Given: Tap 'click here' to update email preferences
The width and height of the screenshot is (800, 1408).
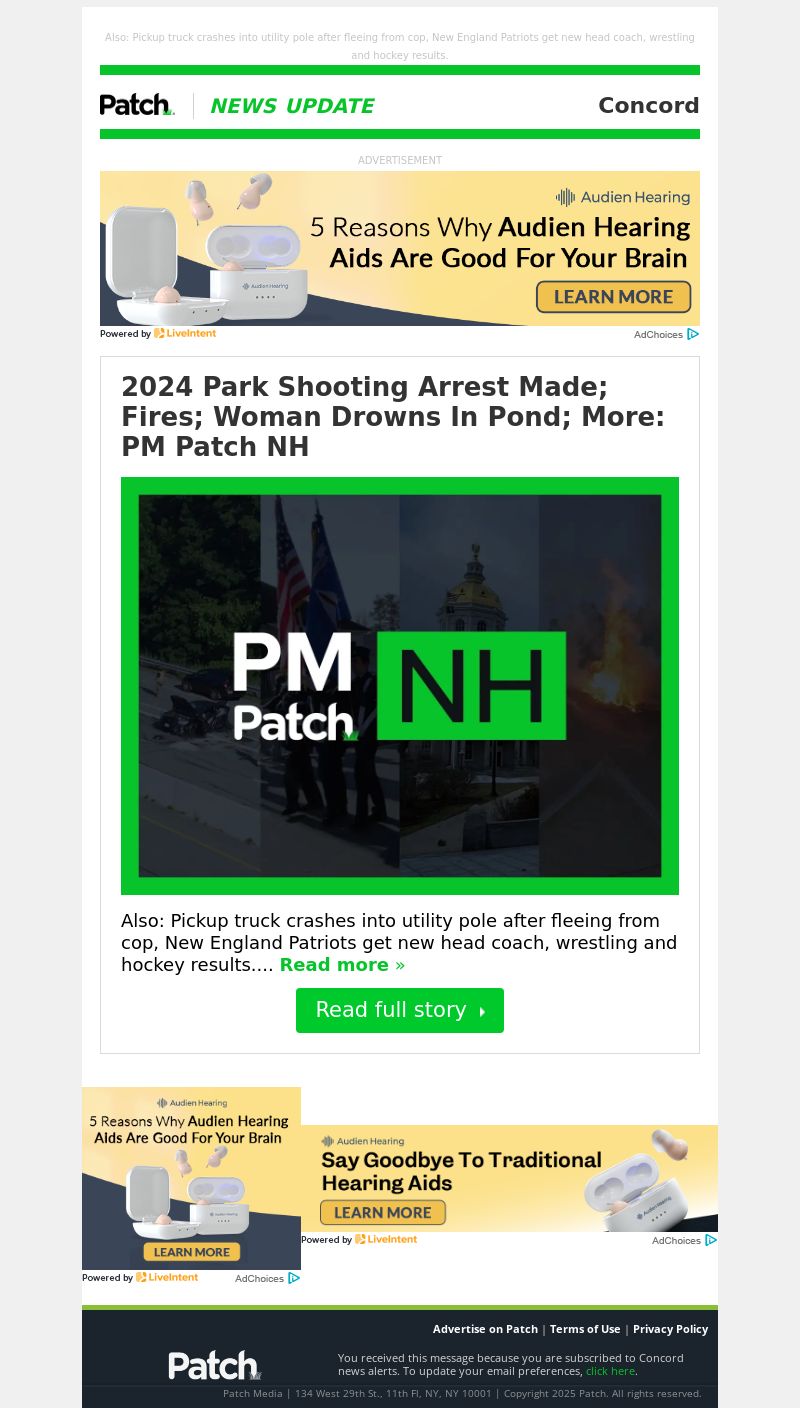Looking at the screenshot, I should [610, 1371].
